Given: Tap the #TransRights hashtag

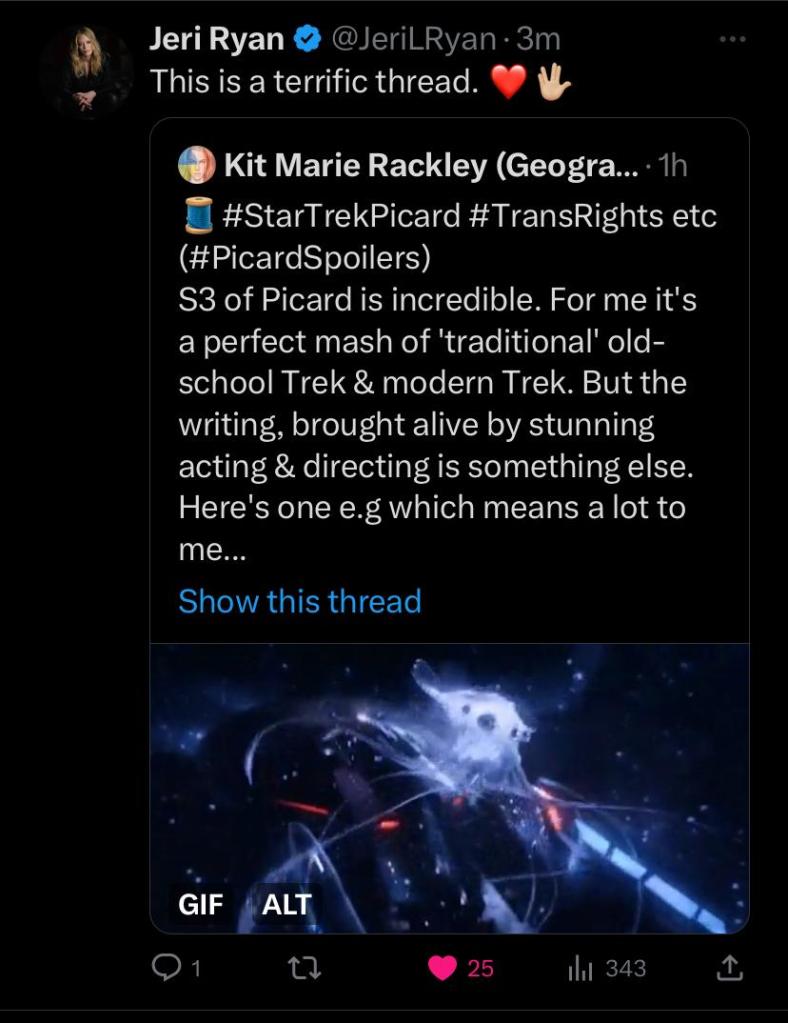Looking at the screenshot, I should click(562, 216).
